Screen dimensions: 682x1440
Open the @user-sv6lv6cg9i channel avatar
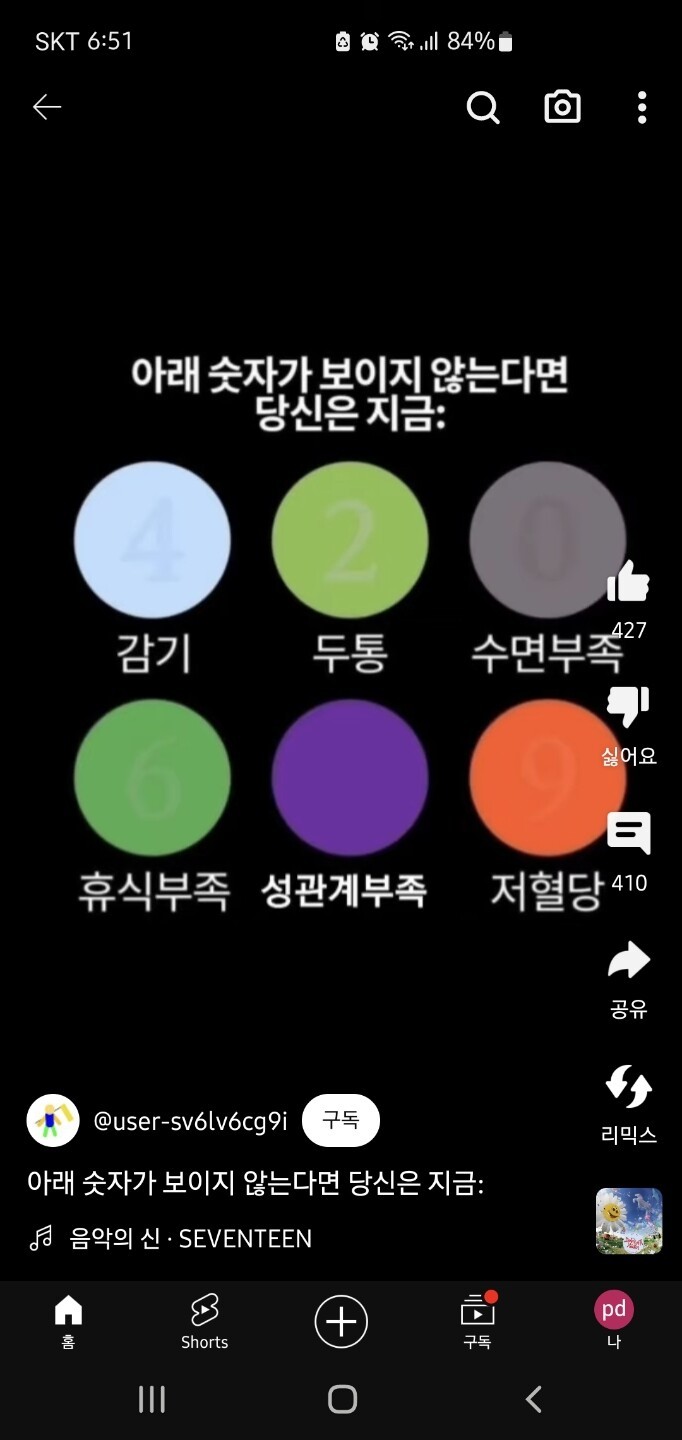(53, 1120)
